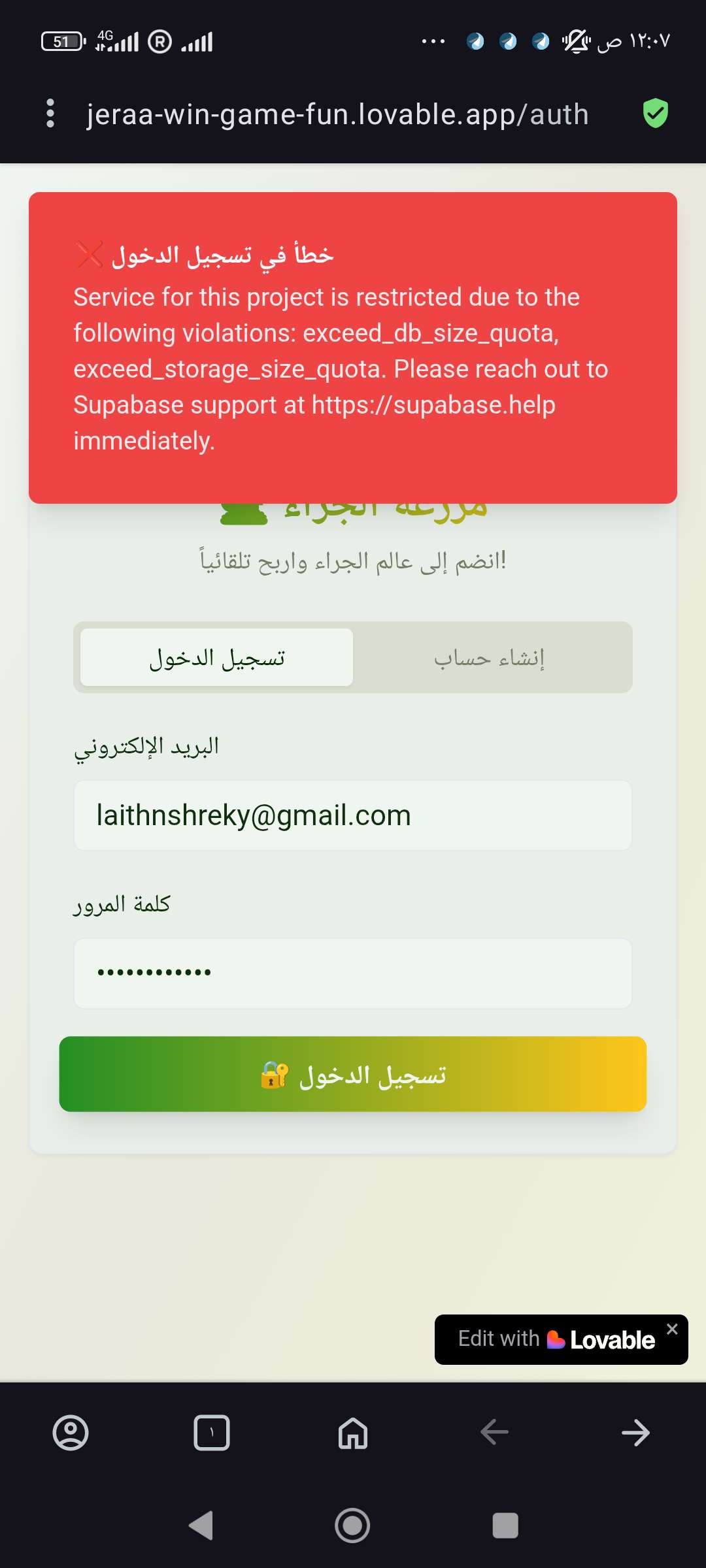The width and height of the screenshot is (706, 1568).
Task: Go to the browser home page
Action: click(353, 1433)
